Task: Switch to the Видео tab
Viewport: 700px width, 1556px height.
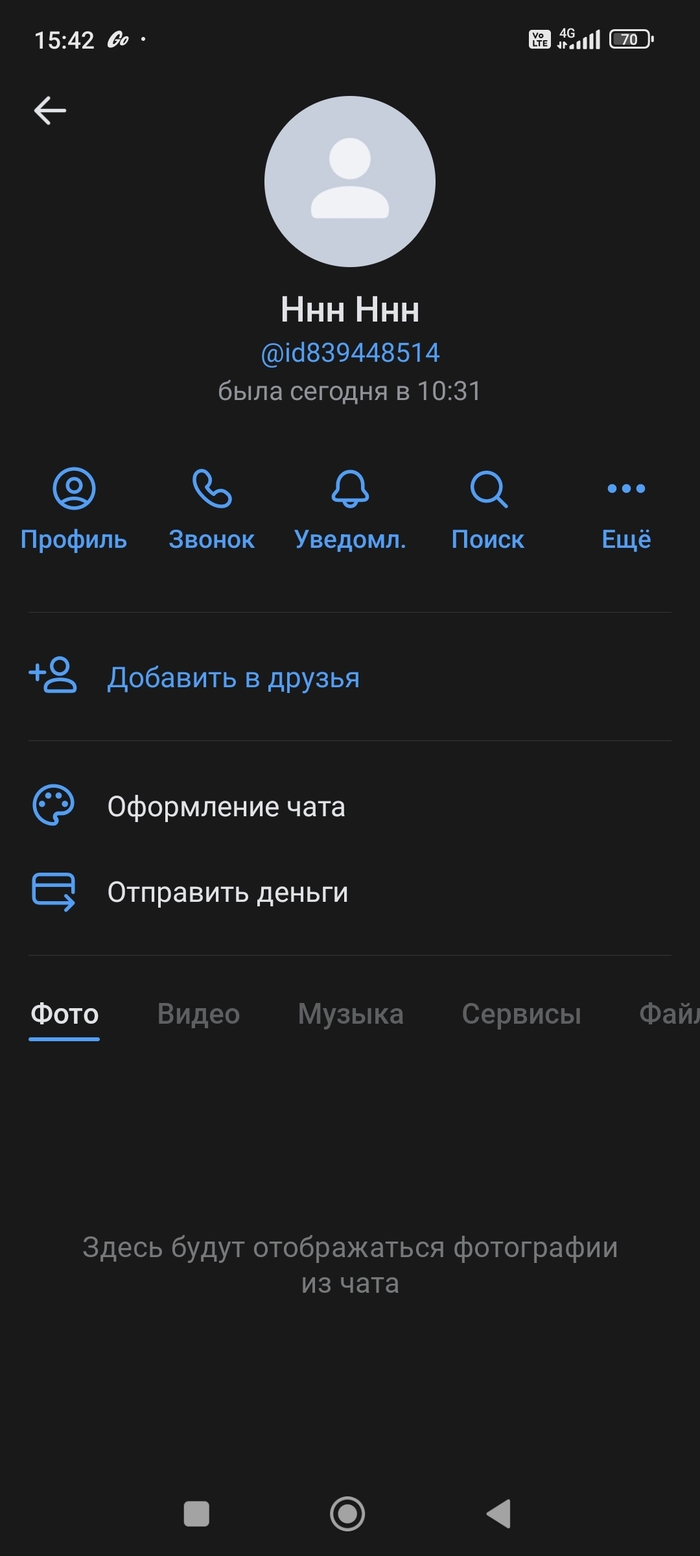Action: [198, 1014]
